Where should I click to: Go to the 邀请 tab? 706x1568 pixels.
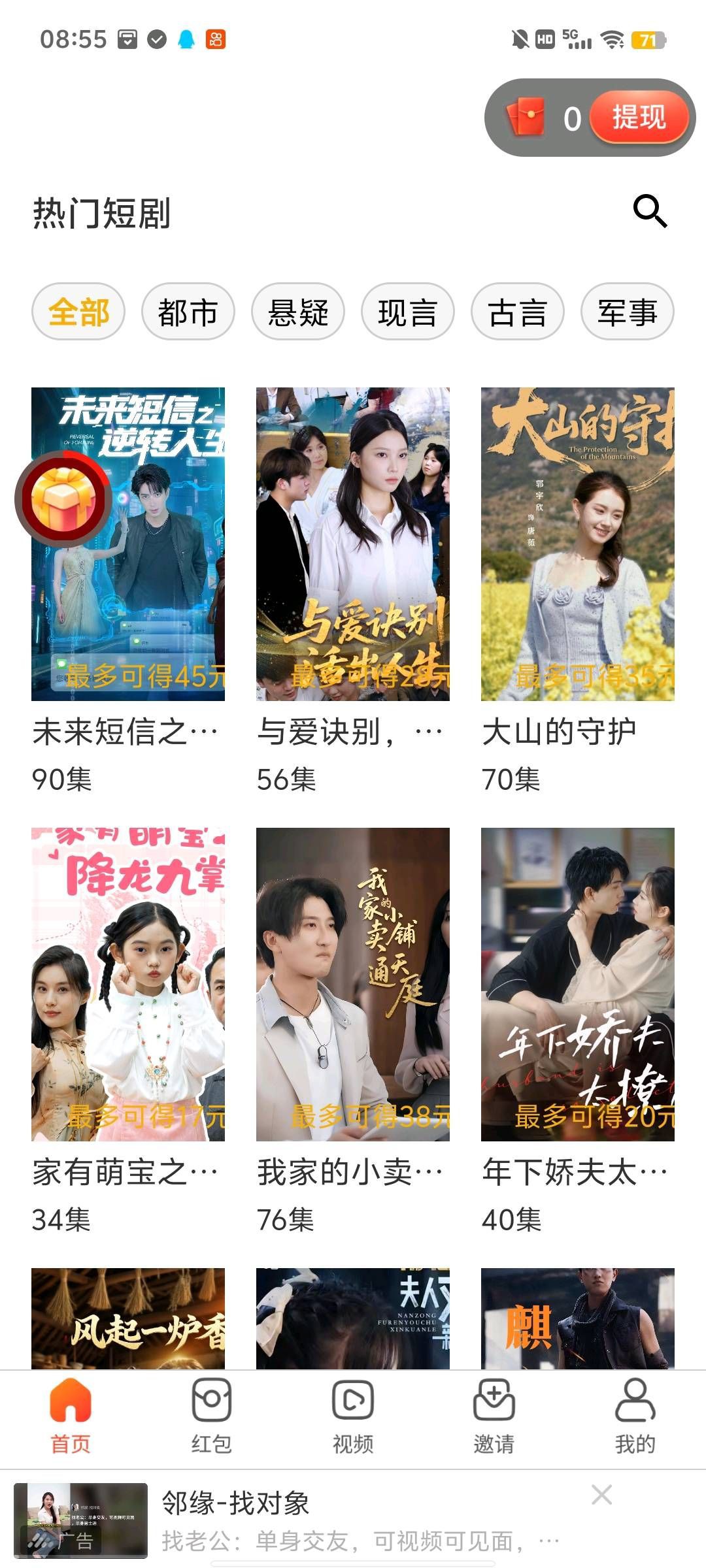click(x=494, y=1414)
